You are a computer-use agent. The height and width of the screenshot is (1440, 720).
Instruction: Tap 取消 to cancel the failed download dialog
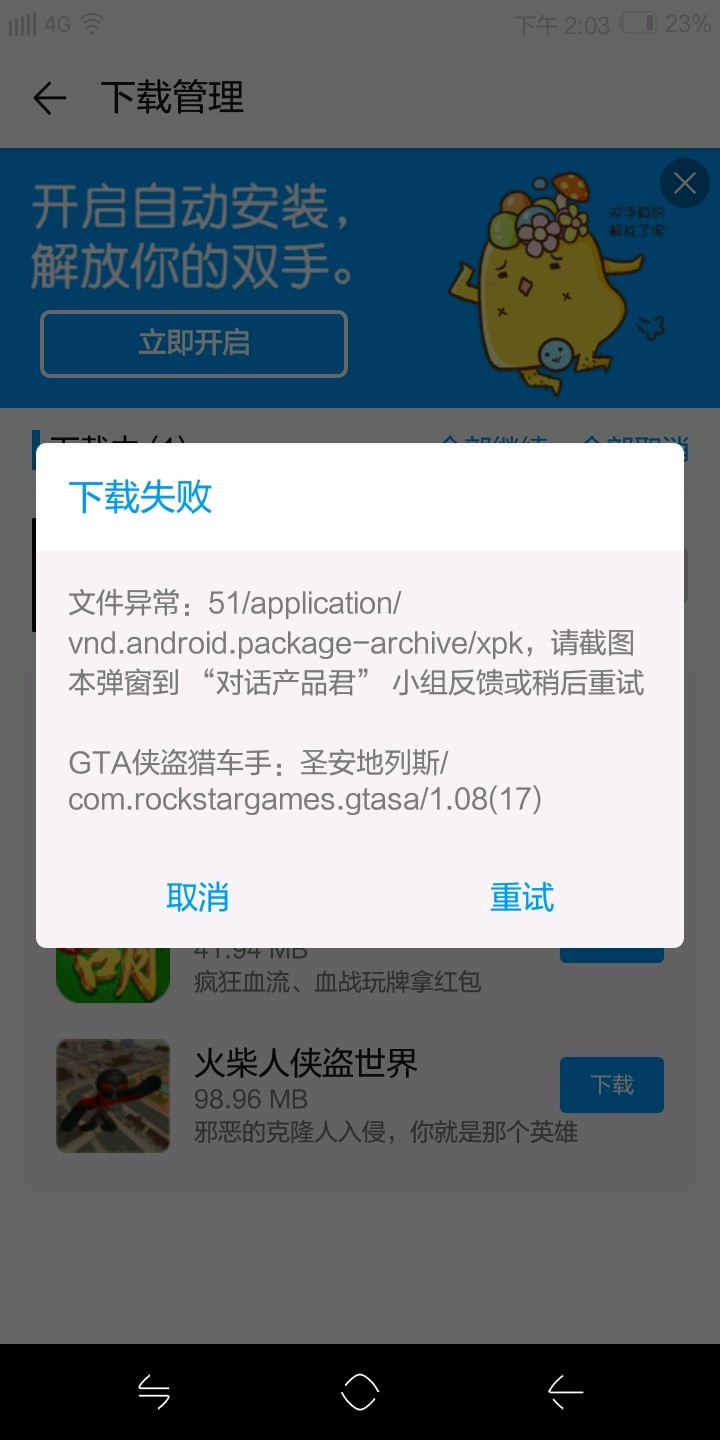[x=198, y=897]
